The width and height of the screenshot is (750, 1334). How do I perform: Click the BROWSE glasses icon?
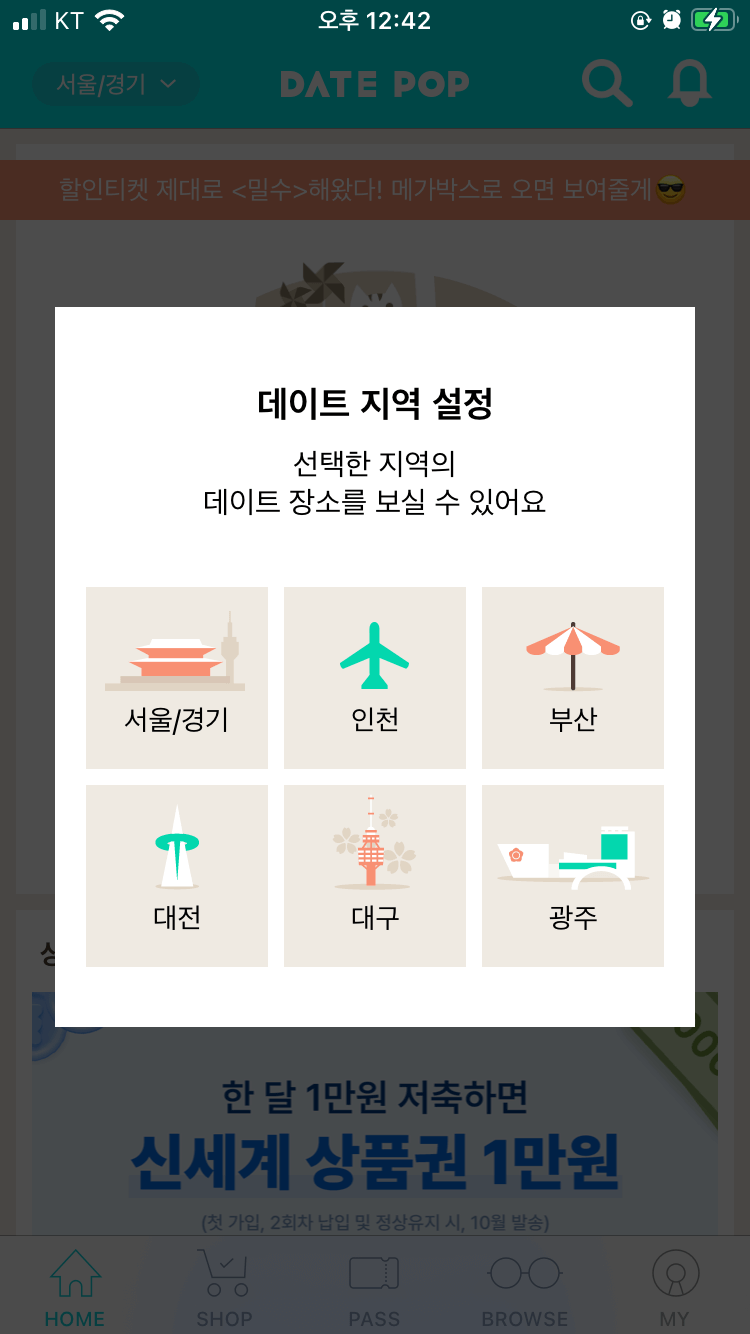[524, 1272]
